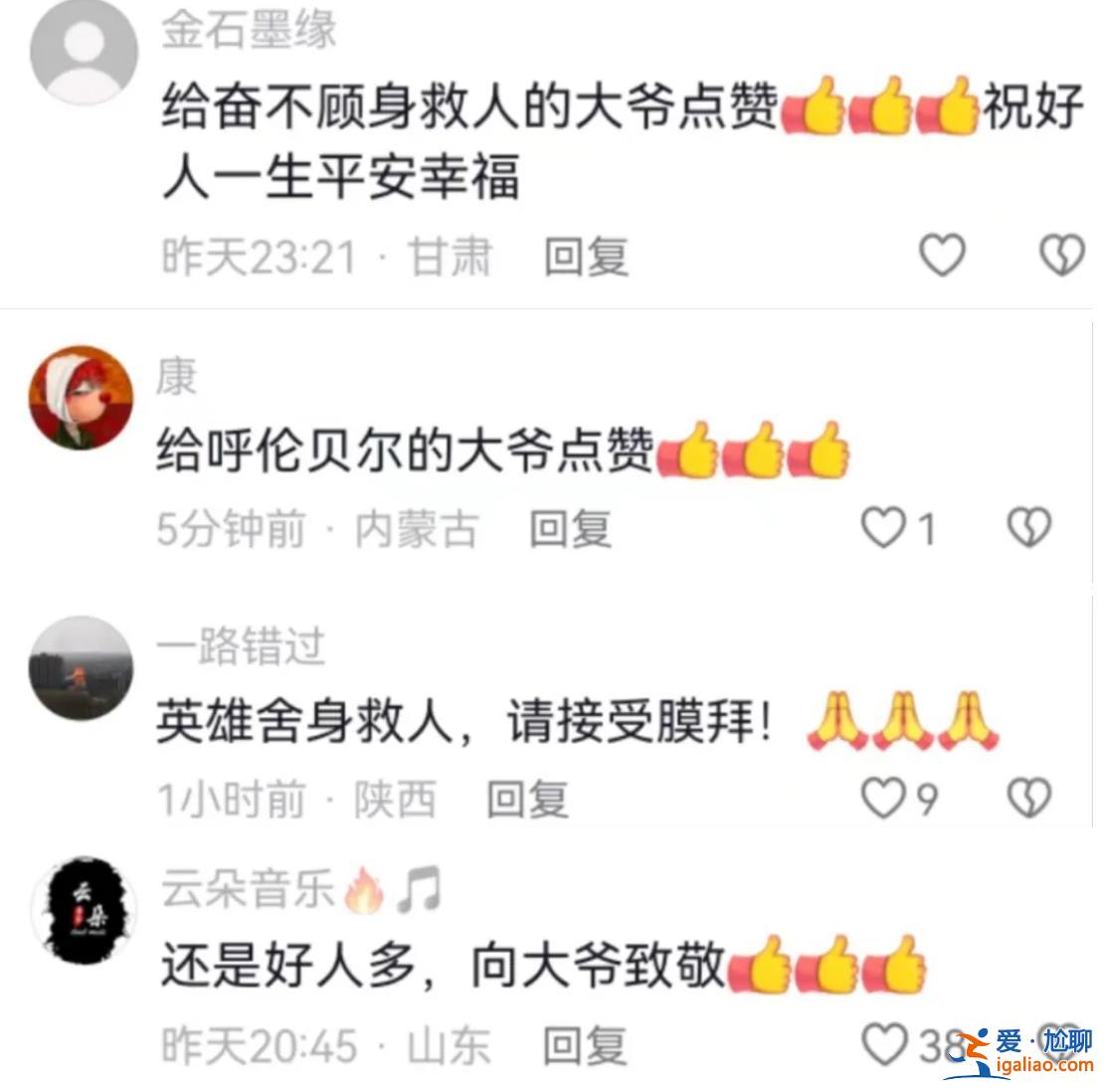The width and height of the screenshot is (1106, 1092).
Task: Dislike 金石墨缘's comment
Action: 1061,256
